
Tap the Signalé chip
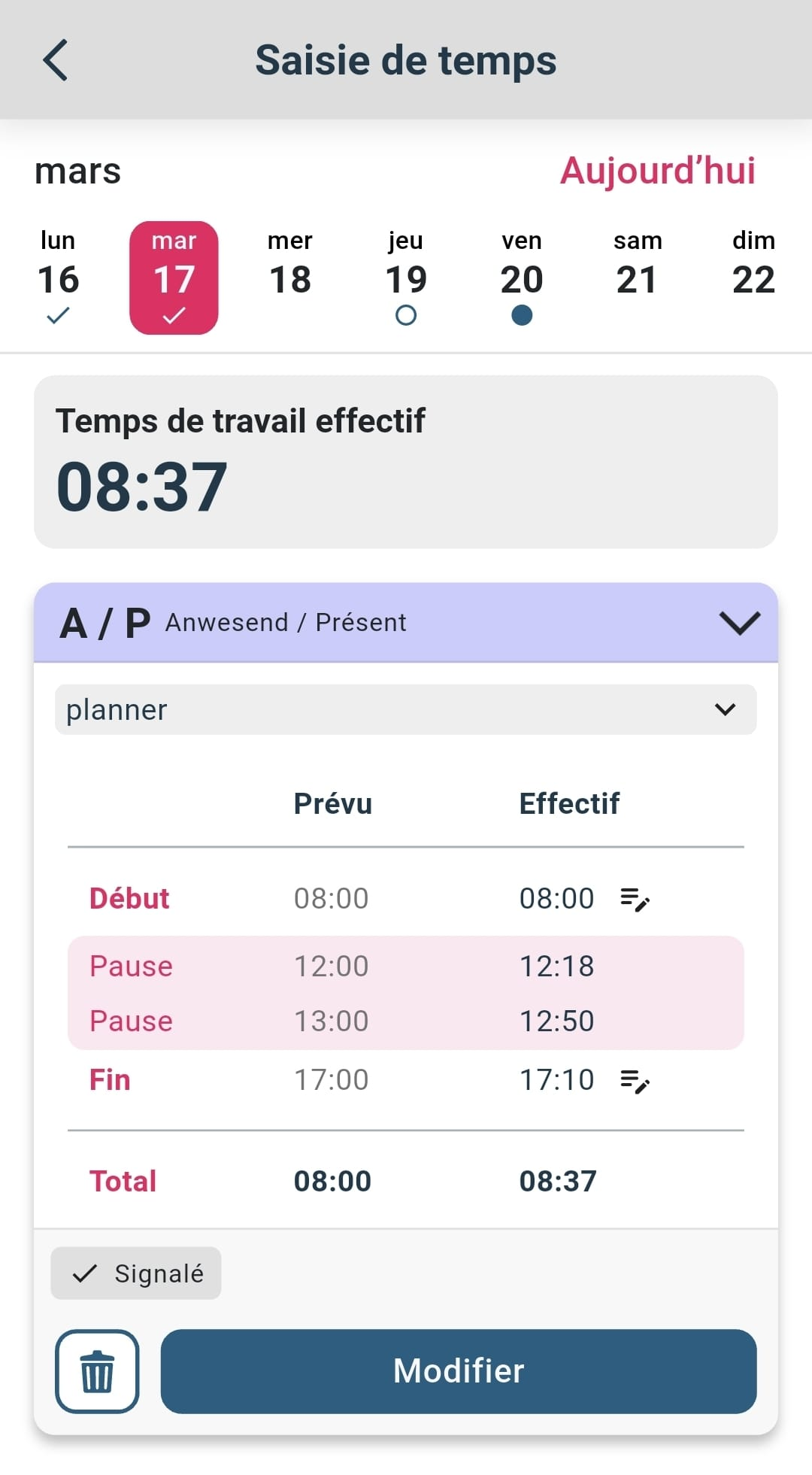click(136, 1273)
